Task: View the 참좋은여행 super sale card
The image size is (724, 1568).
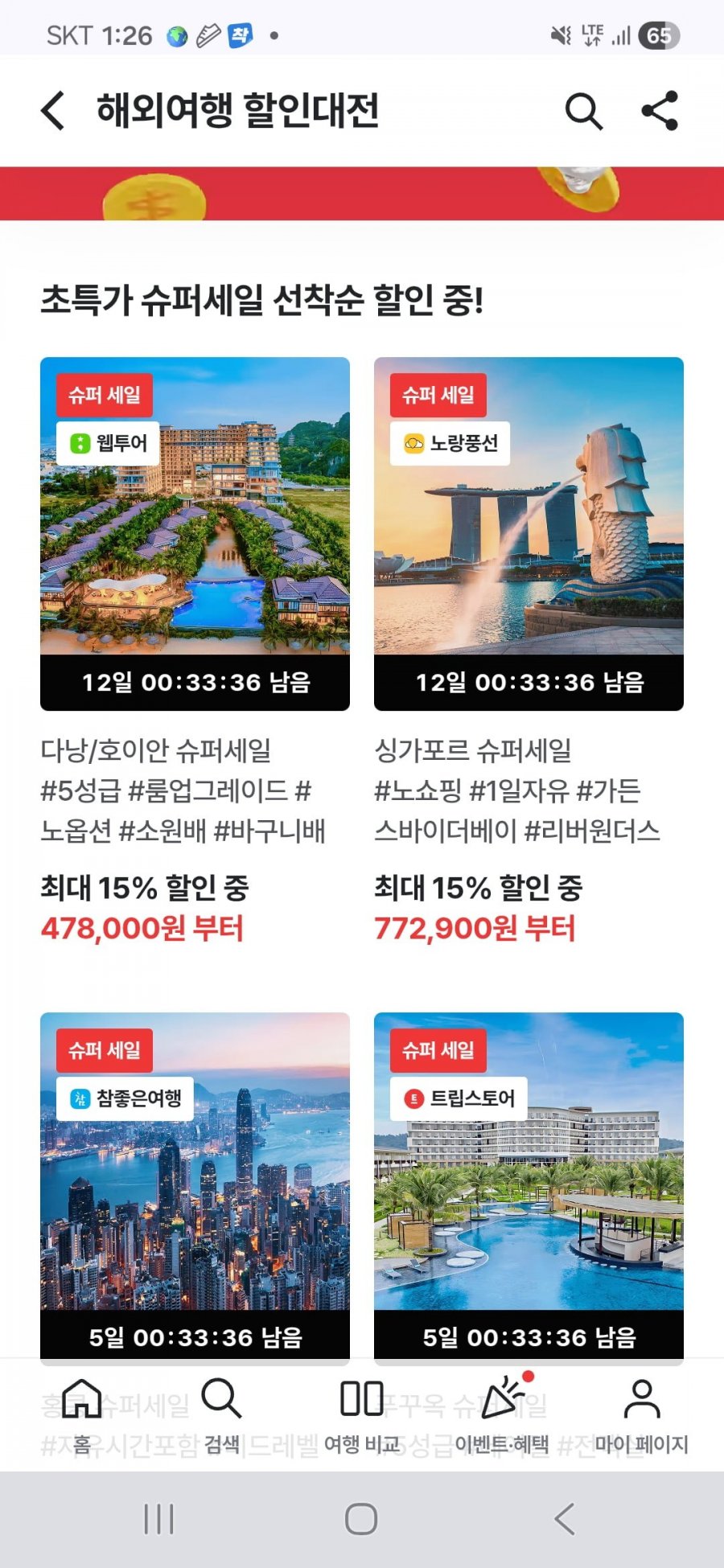Action: [x=195, y=1174]
